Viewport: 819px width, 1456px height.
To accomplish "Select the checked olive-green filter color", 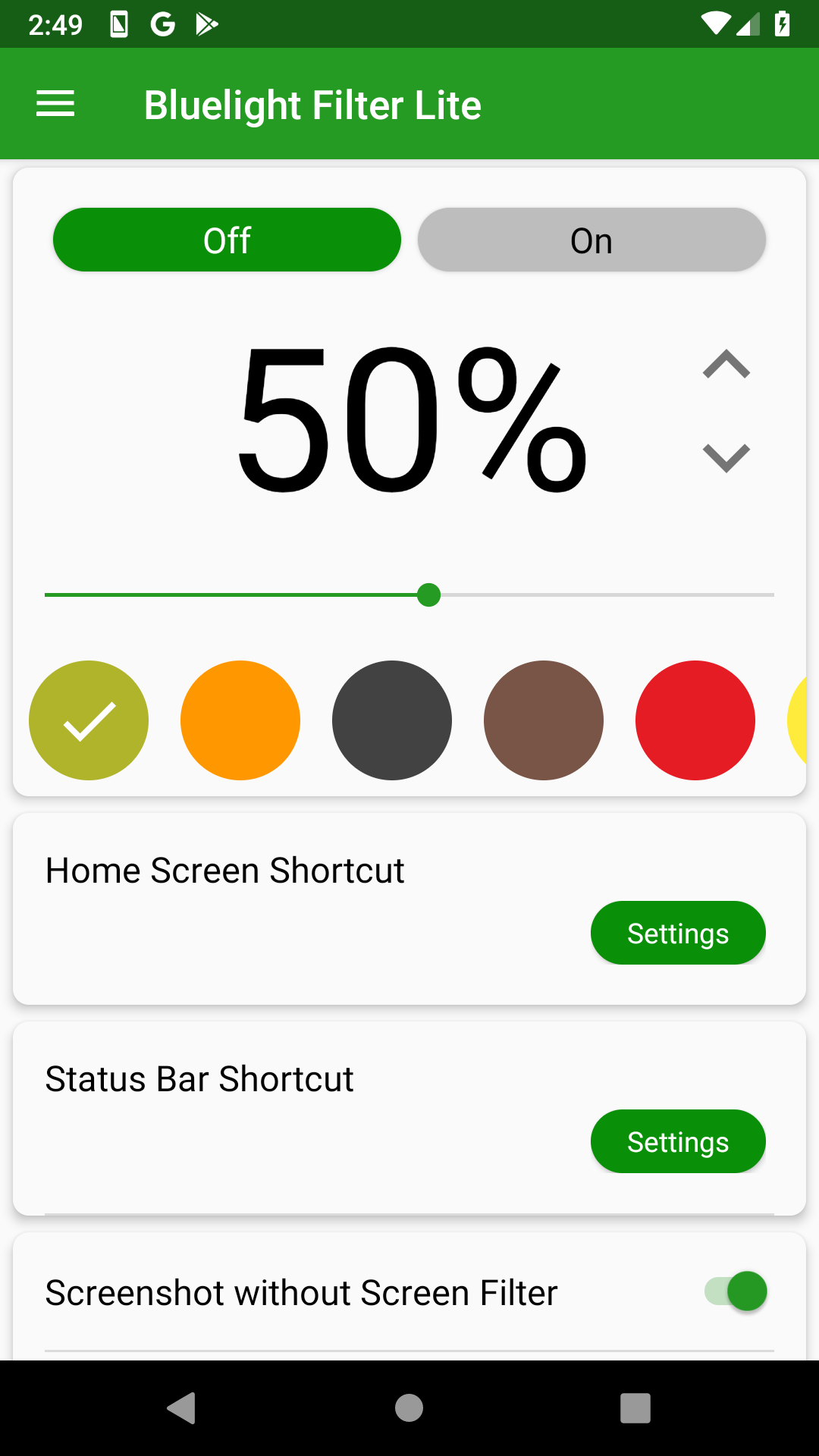I will [x=88, y=720].
